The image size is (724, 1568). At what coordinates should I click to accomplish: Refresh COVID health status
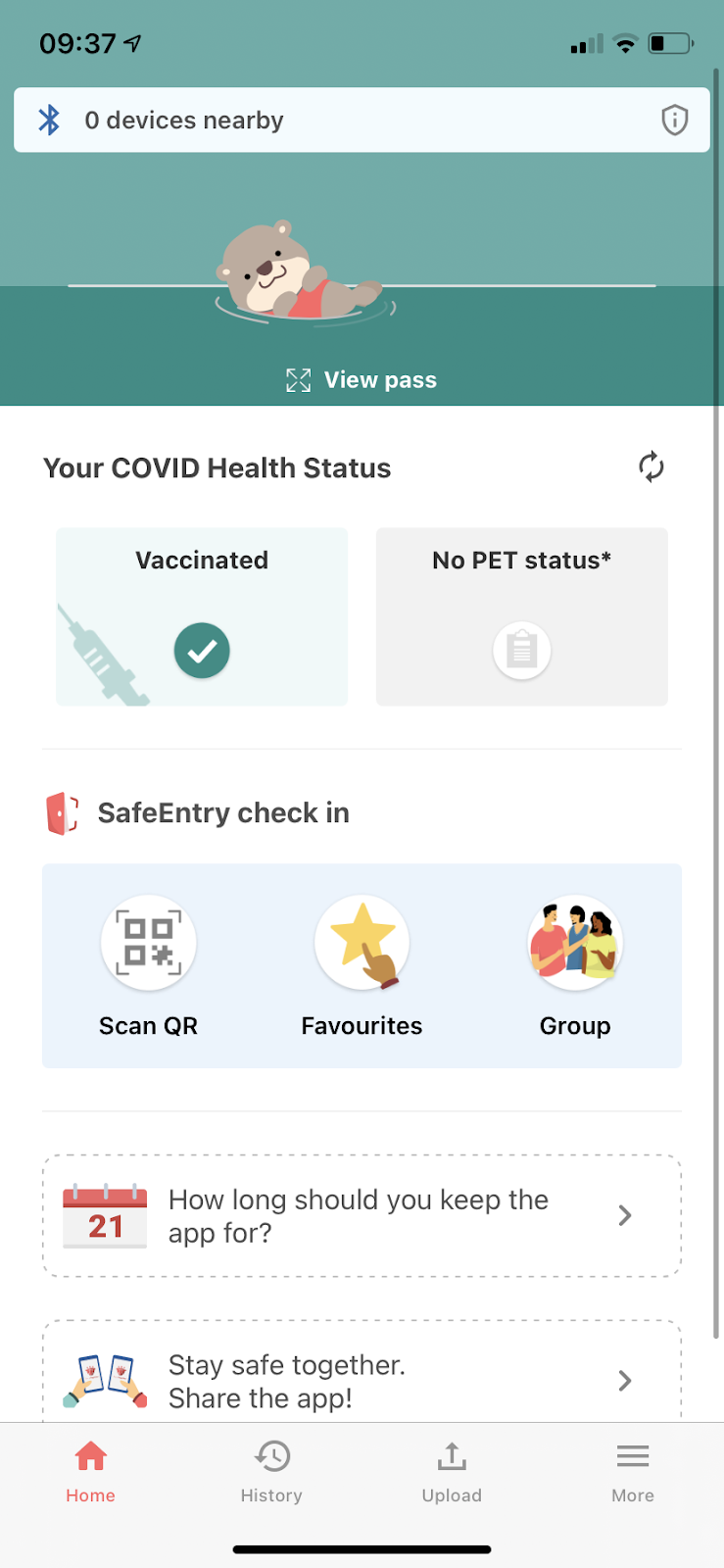tap(652, 466)
